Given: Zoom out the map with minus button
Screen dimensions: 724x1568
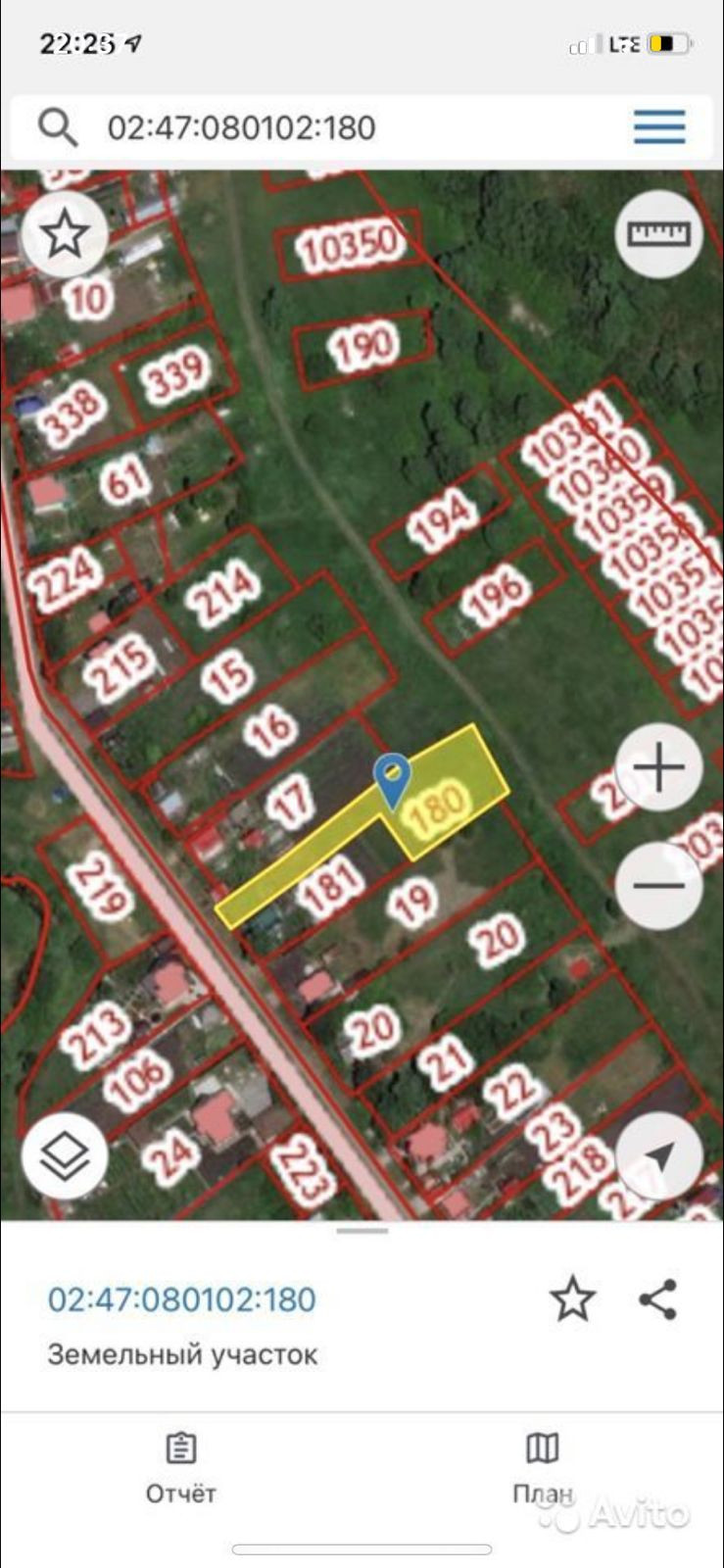Looking at the screenshot, I should coord(659,885).
